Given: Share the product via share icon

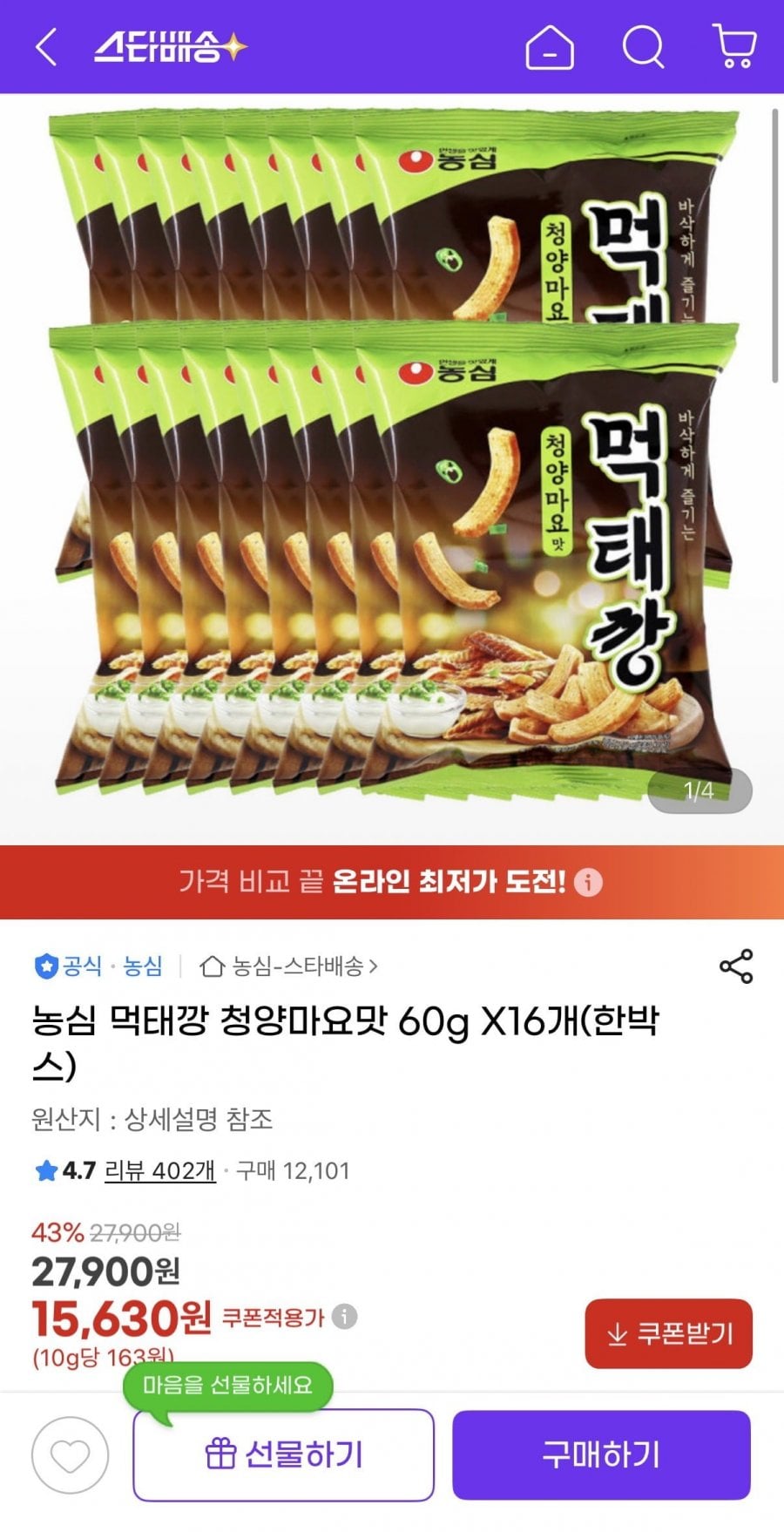Looking at the screenshot, I should [x=735, y=966].
